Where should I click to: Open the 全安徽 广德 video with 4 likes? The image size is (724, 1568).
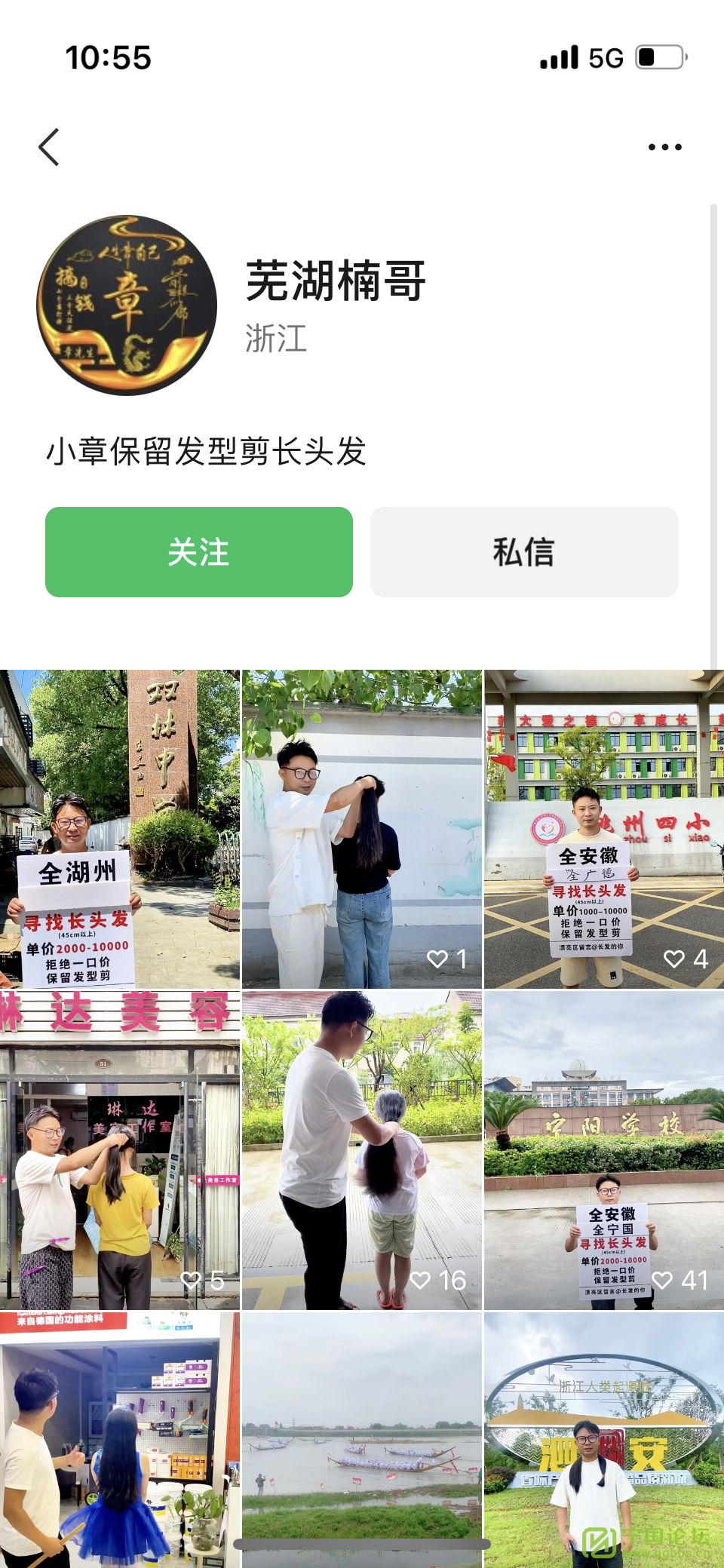tap(604, 829)
